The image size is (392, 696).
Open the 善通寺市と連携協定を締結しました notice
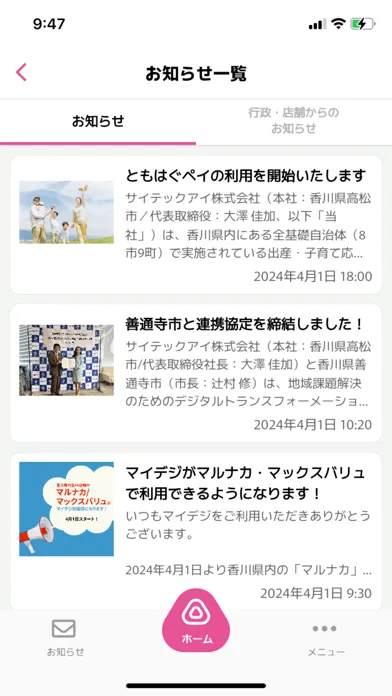point(196,373)
